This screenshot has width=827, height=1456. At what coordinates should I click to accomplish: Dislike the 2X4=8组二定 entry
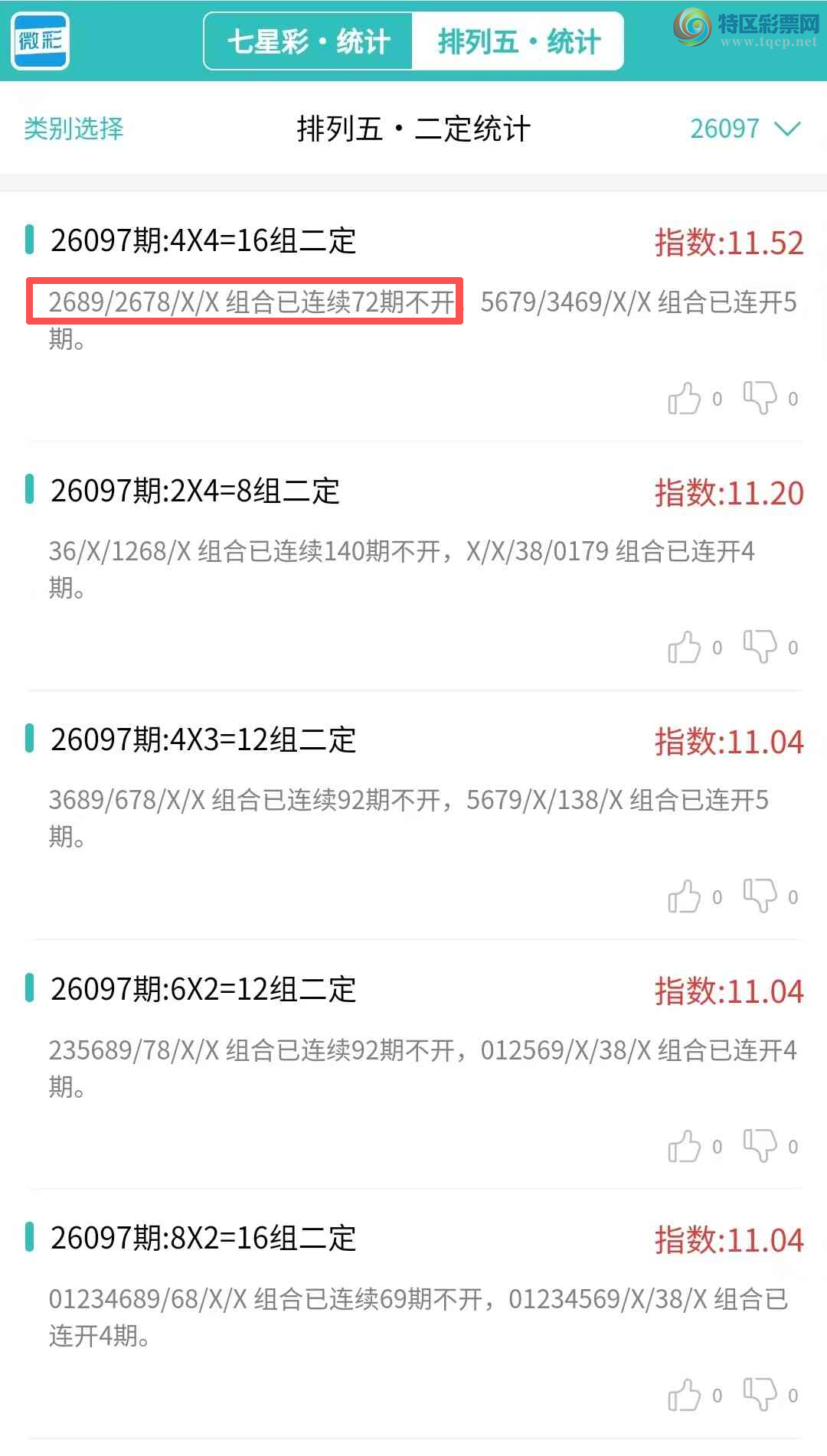760,648
